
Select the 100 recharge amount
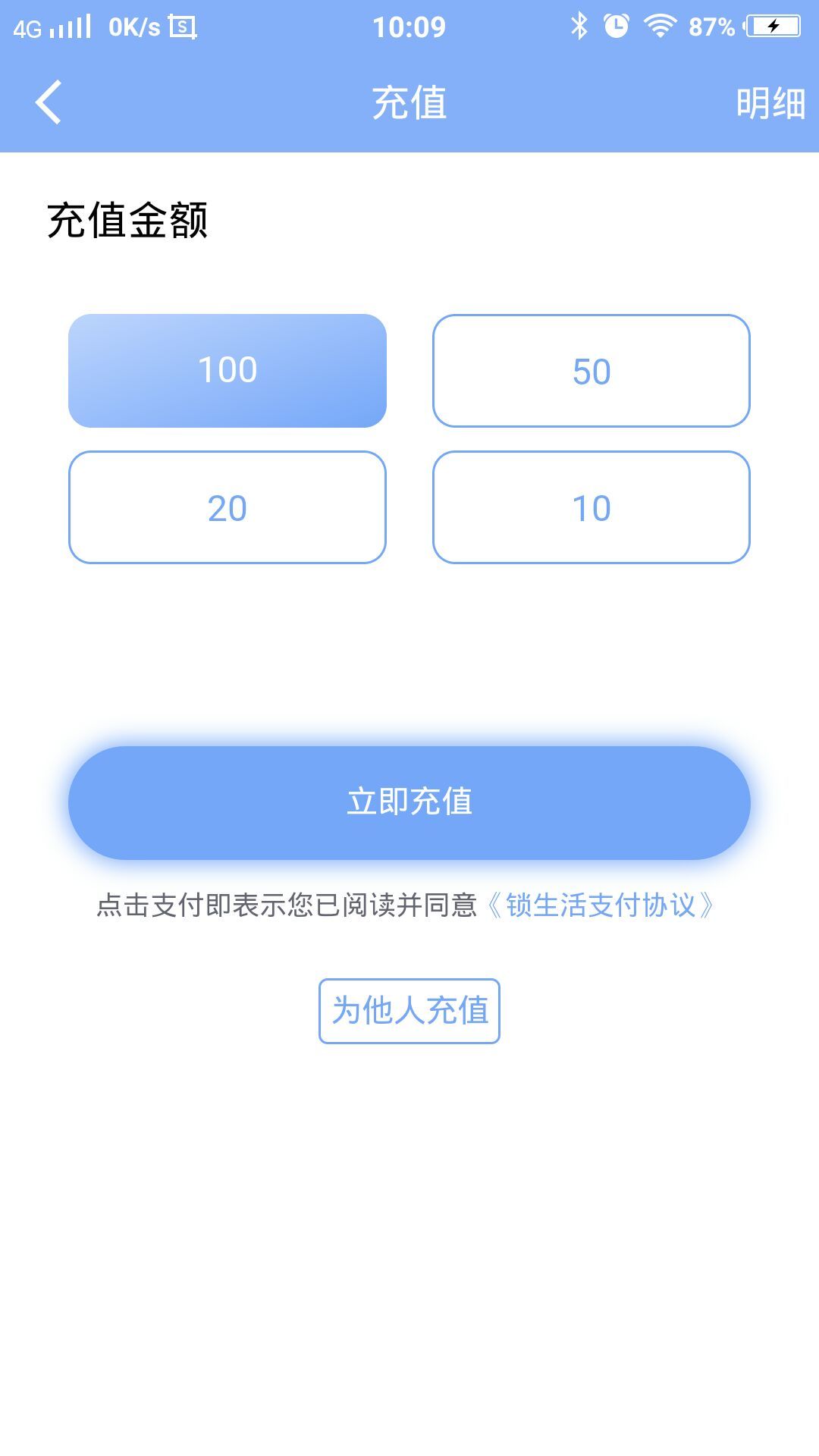(x=227, y=371)
